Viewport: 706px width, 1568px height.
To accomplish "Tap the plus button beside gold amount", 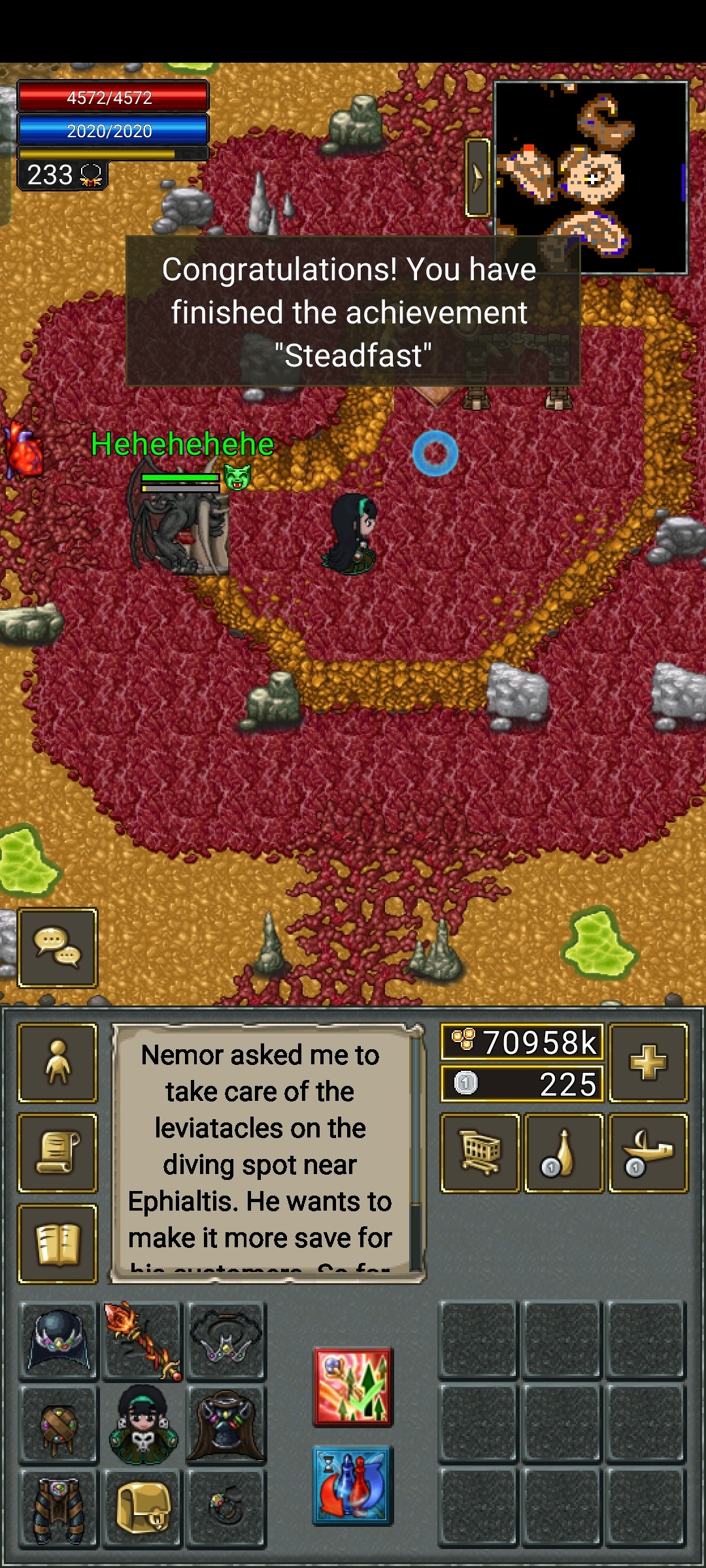I will [648, 1063].
